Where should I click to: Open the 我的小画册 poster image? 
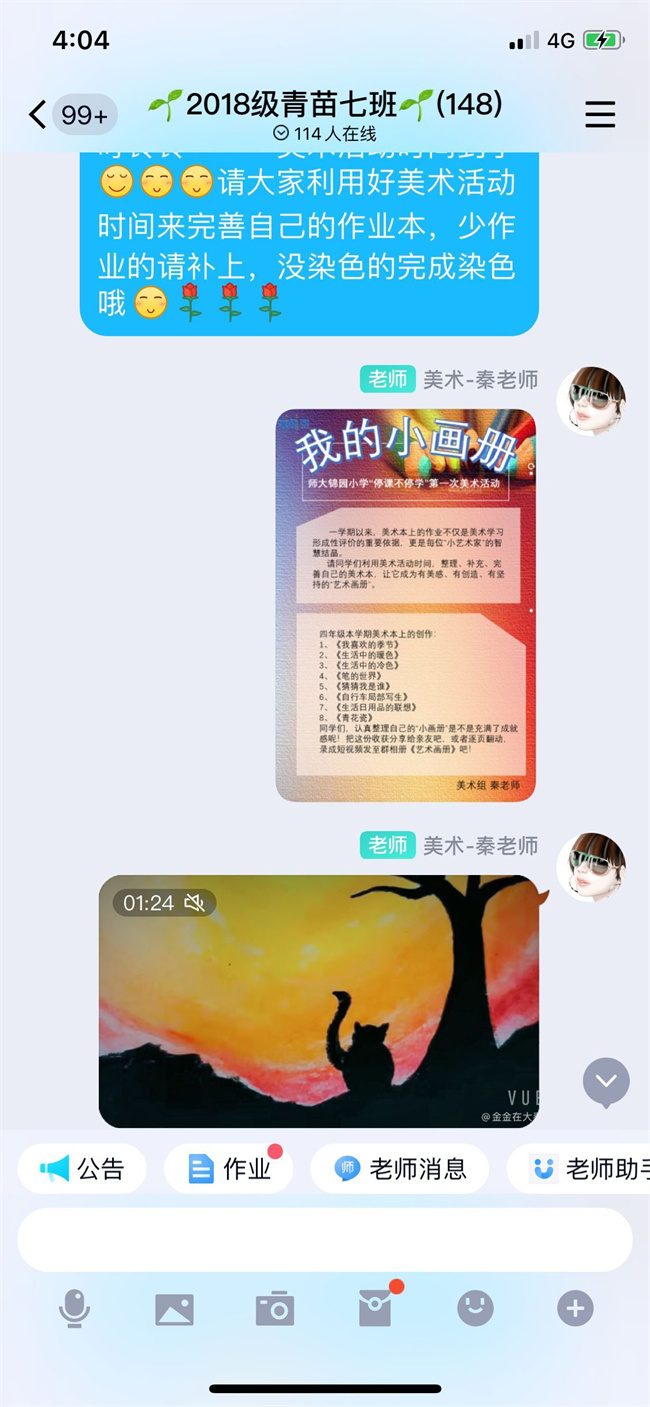tap(406, 605)
